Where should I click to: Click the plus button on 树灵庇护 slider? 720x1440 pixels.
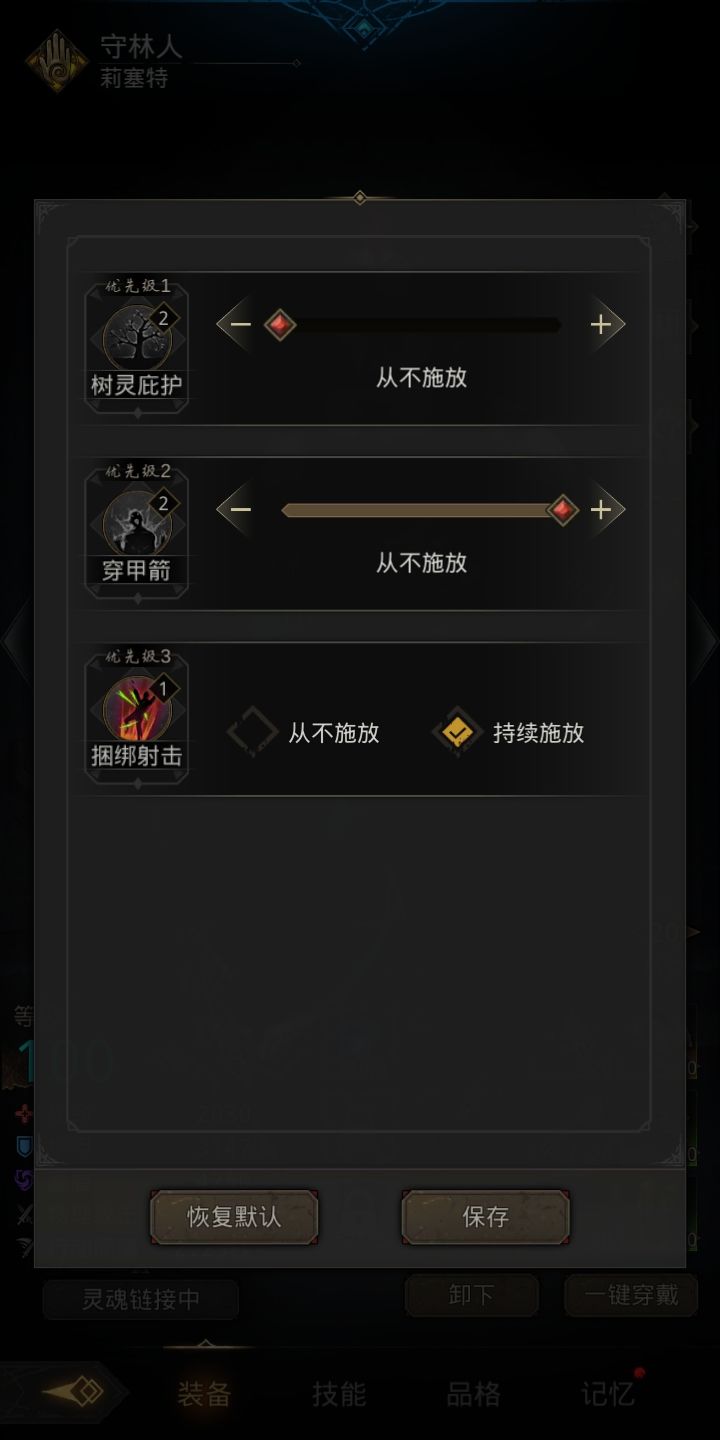[x=601, y=324]
